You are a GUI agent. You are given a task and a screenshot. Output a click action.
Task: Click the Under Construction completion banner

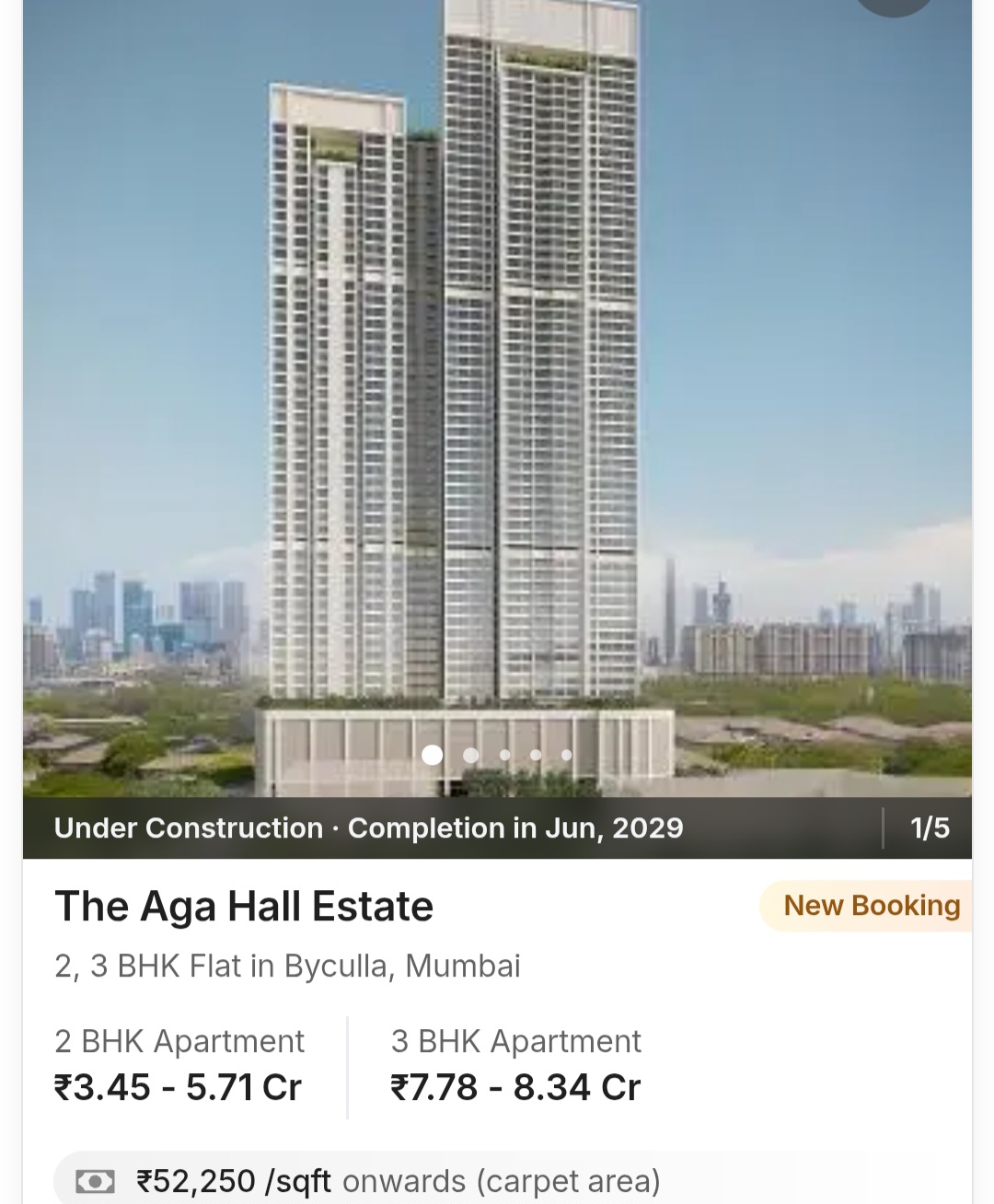[x=368, y=827]
